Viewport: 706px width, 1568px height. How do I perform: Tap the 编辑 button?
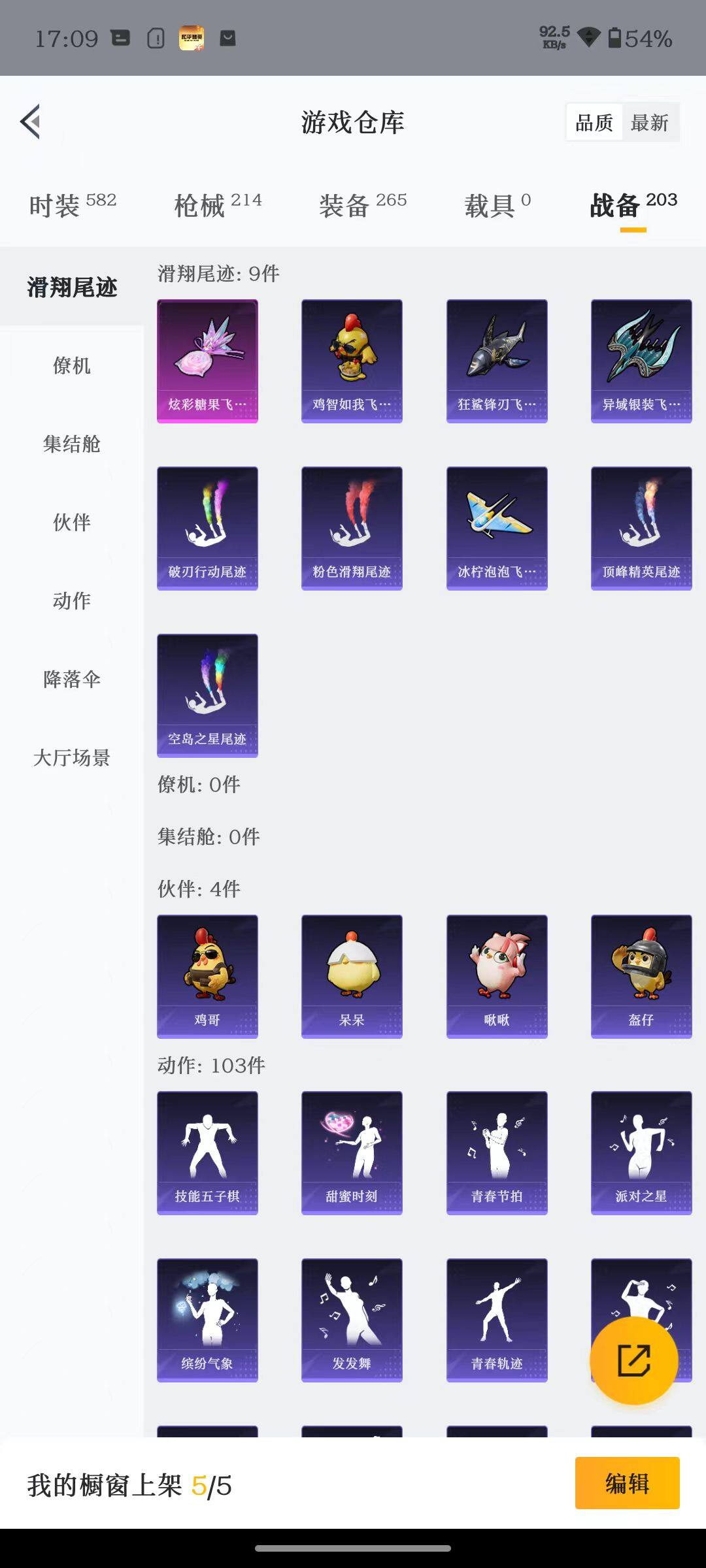coord(627,1483)
